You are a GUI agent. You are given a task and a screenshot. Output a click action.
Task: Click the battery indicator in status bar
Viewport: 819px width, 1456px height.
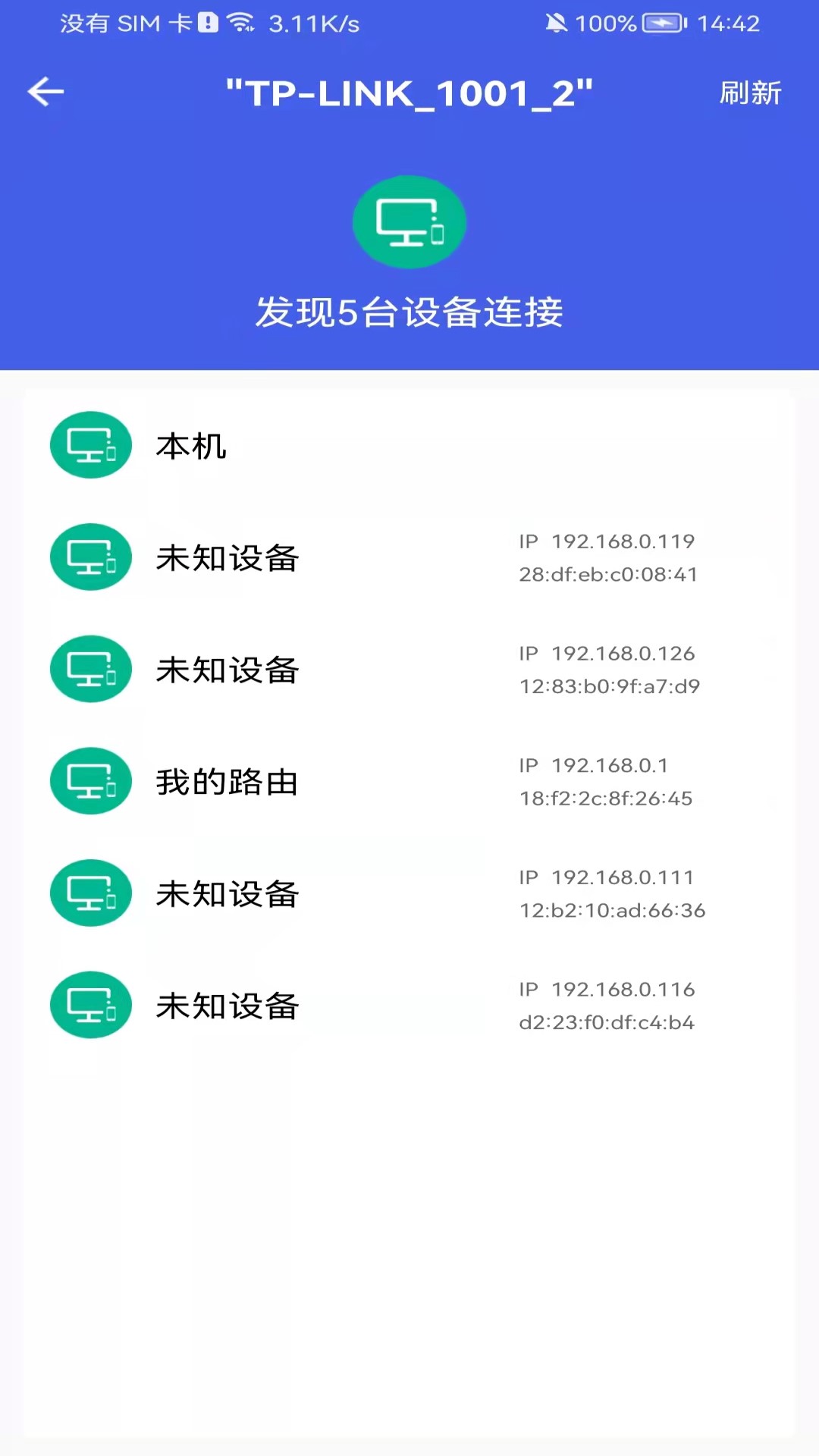pyautogui.click(x=661, y=23)
